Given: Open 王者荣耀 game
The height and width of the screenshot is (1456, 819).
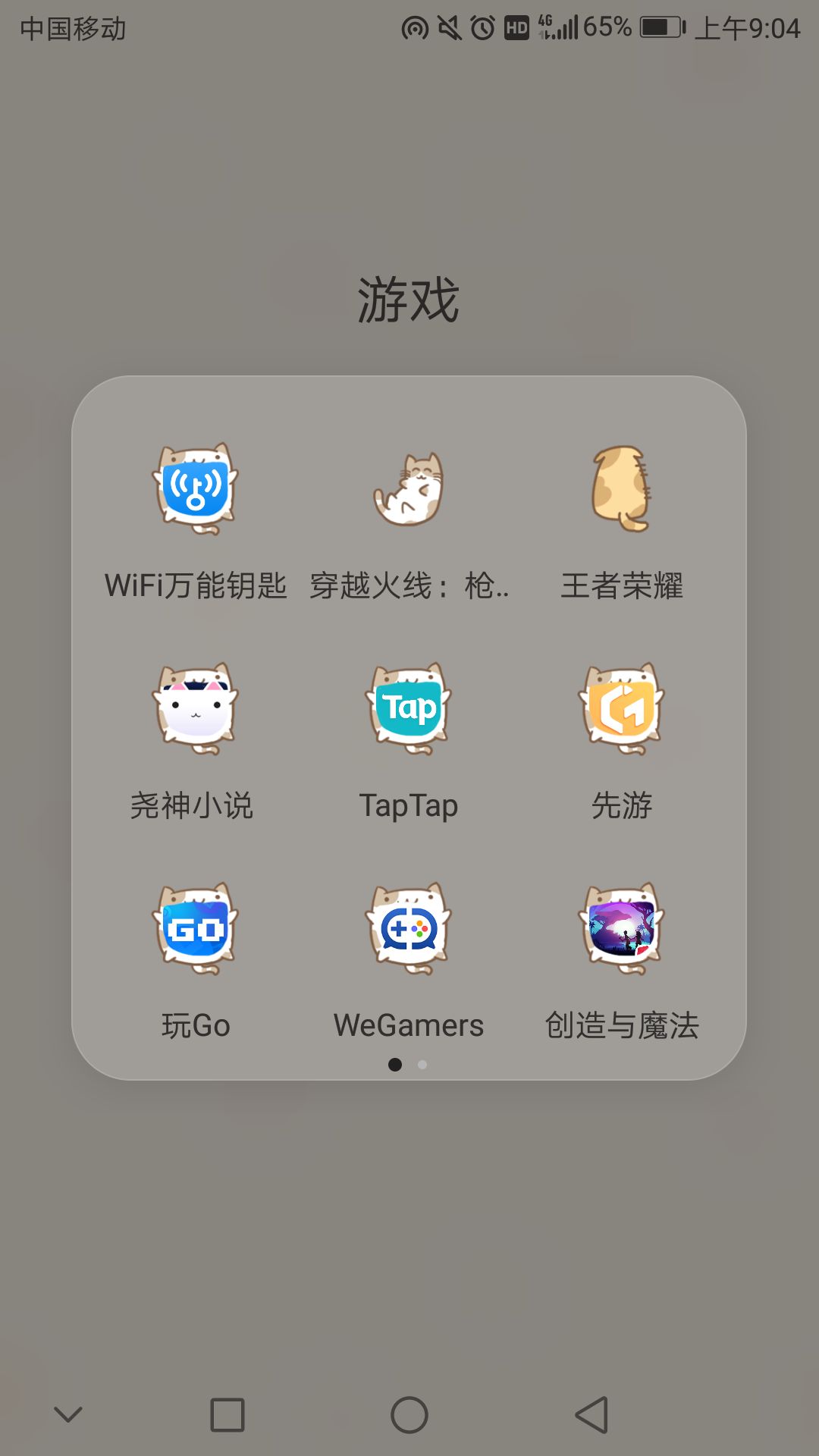Looking at the screenshot, I should [622, 489].
